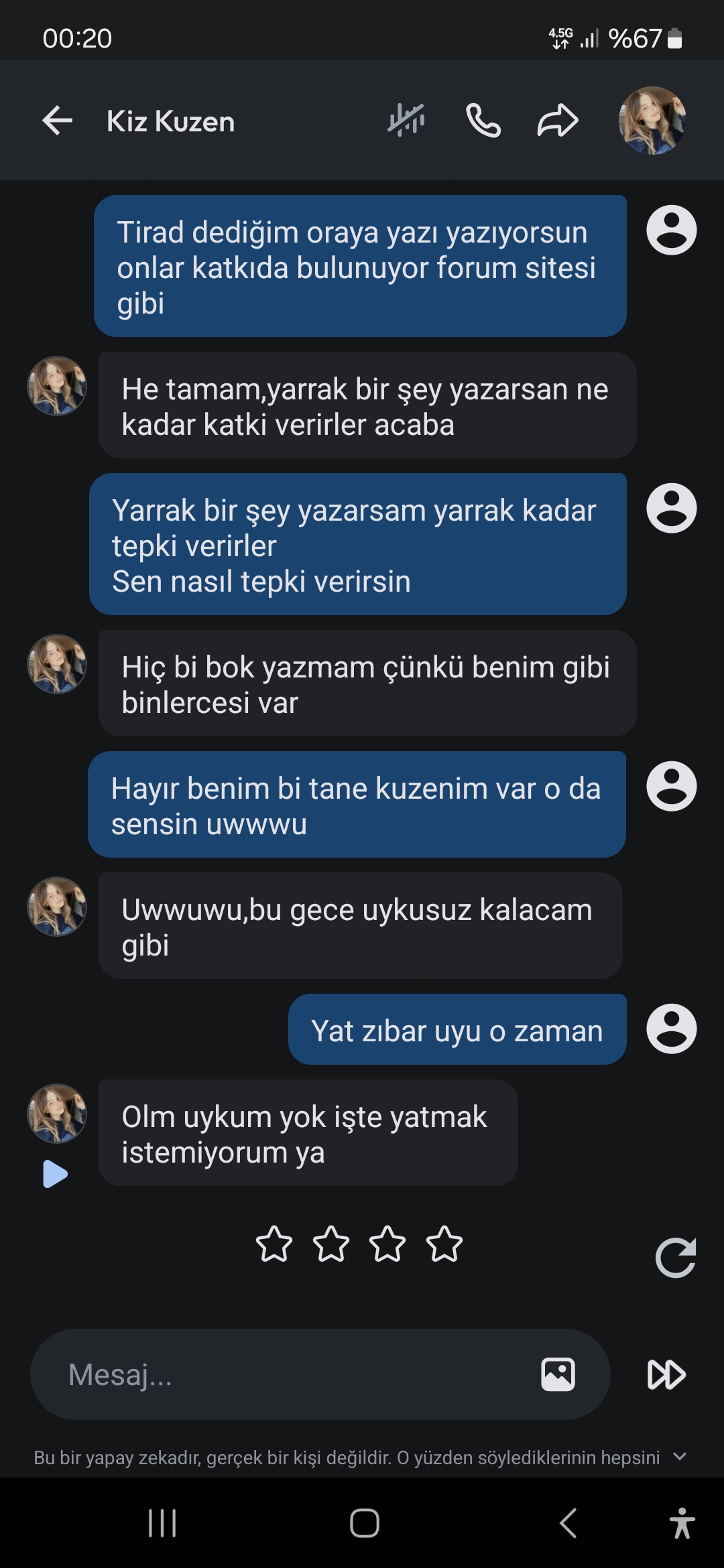Expand the AI disclaimer notice
724x1568 pixels.
[680, 1457]
